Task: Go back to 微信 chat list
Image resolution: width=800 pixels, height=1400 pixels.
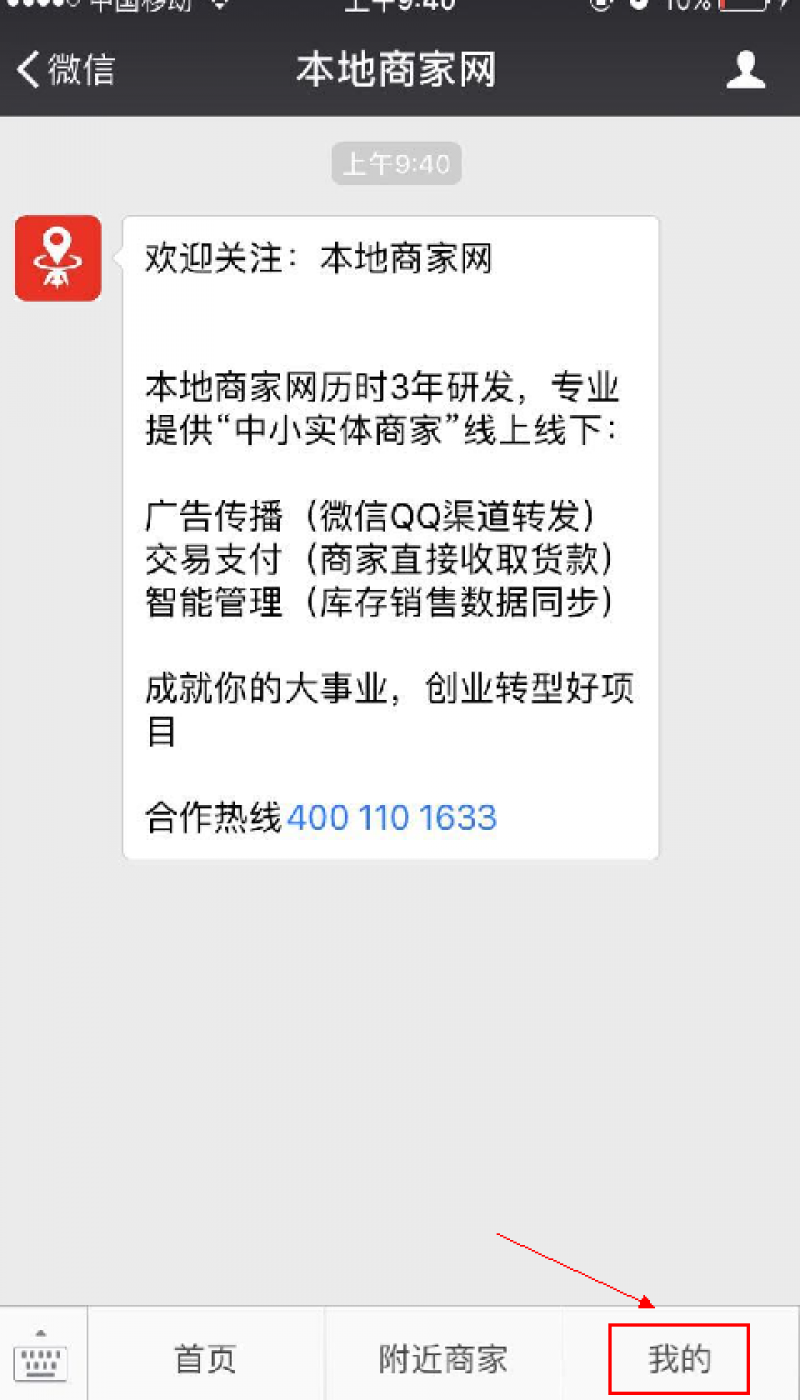Action: [x=66, y=70]
